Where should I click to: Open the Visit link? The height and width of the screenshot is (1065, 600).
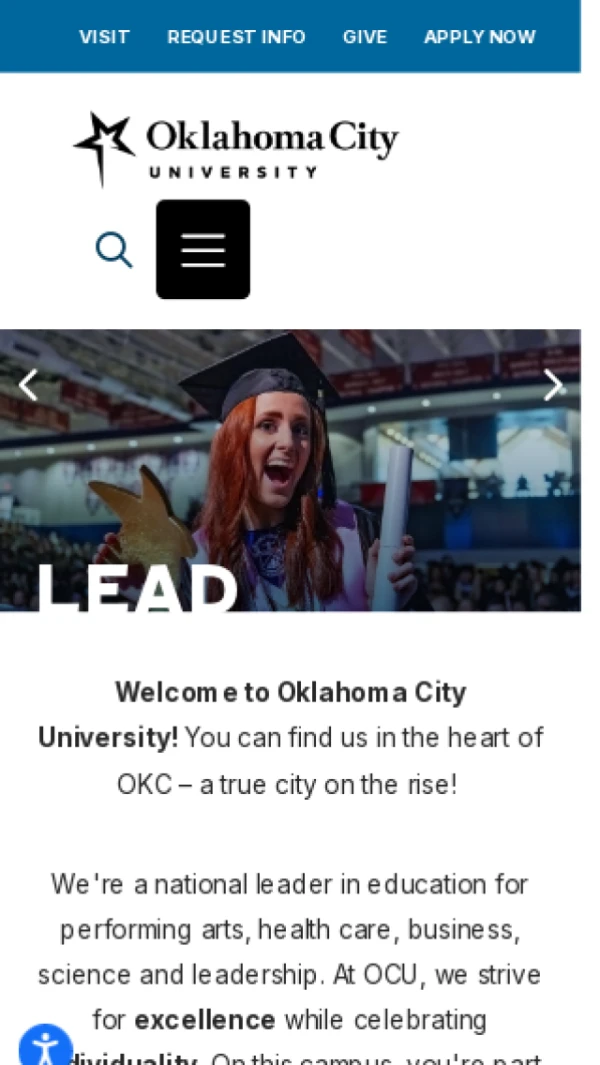pyautogui.click(x=104, y=37)
